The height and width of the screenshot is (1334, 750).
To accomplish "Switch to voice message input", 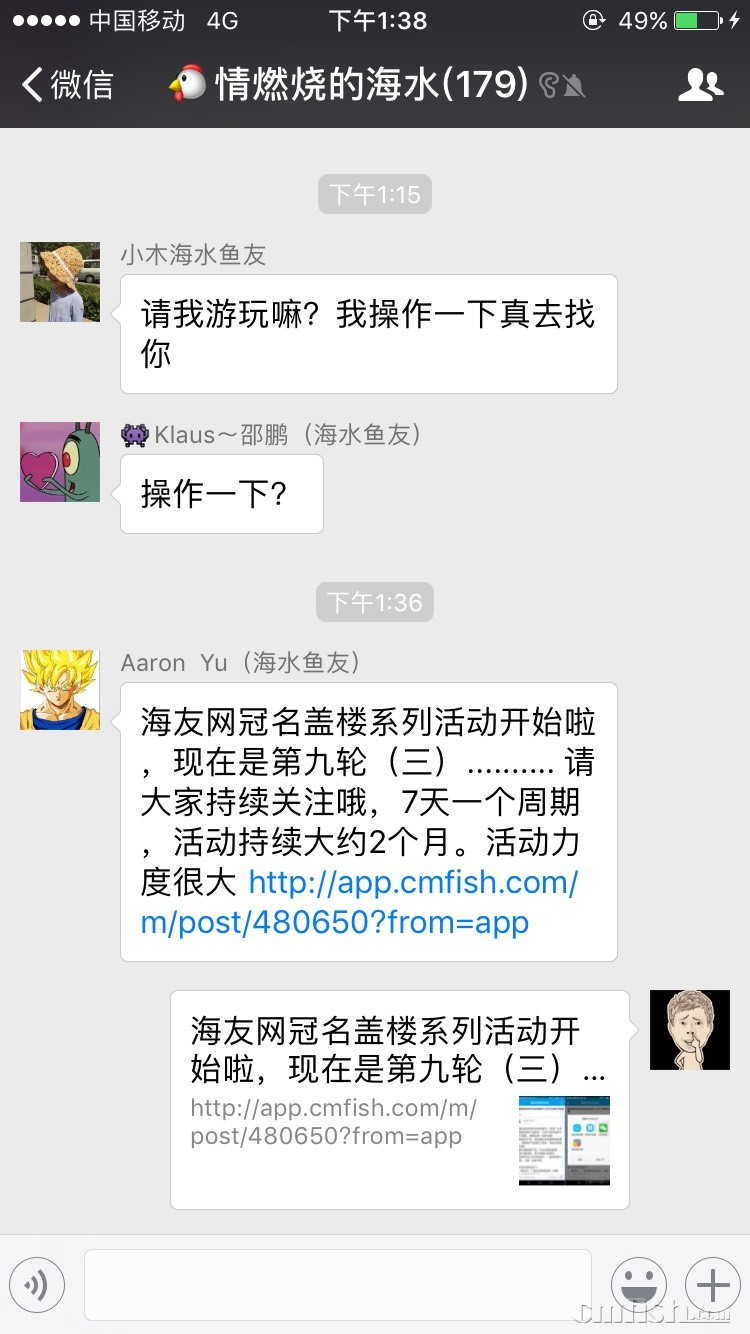I will [x=37, y=1285].
